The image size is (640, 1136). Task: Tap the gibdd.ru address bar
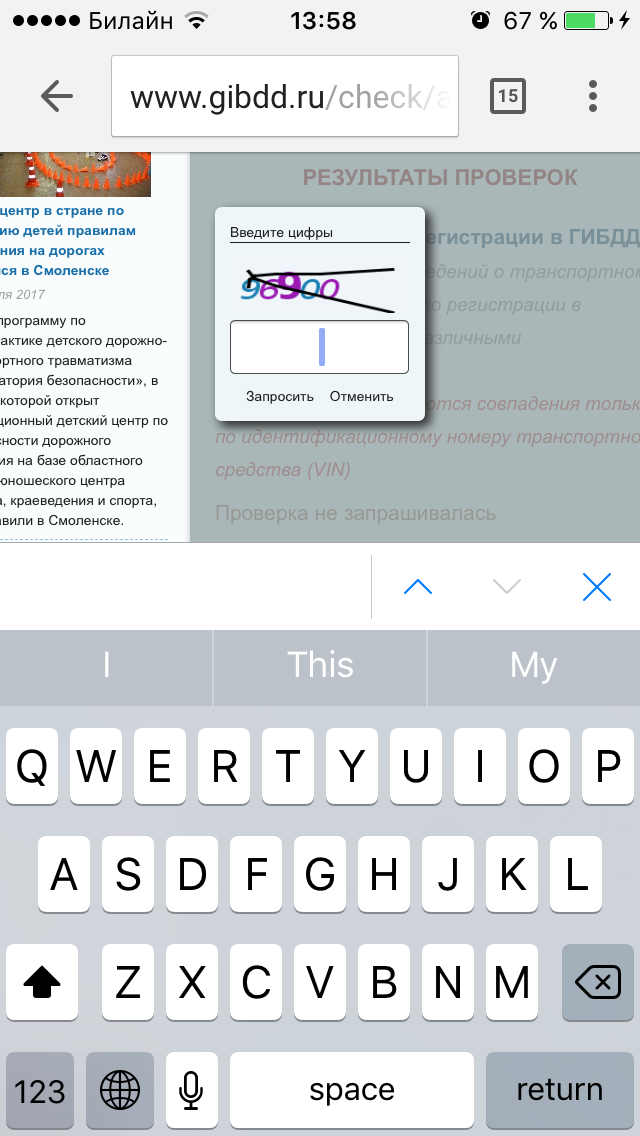point(285,96)
